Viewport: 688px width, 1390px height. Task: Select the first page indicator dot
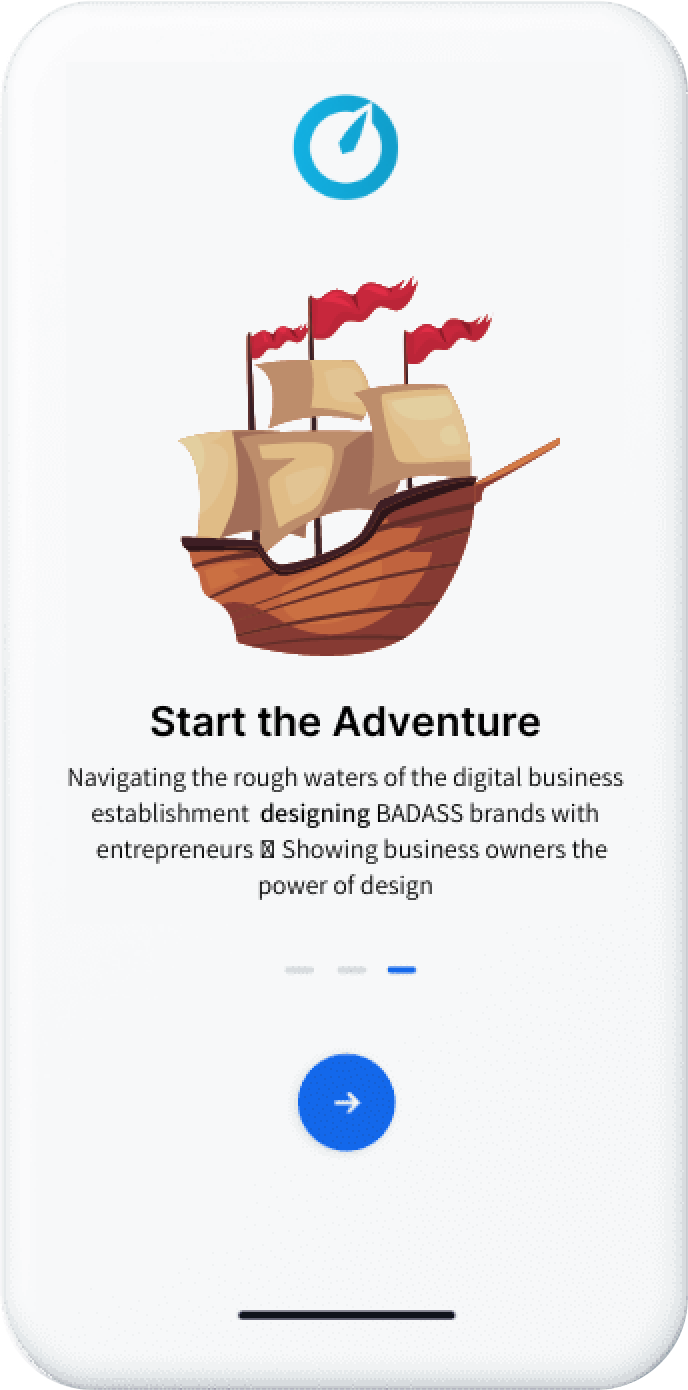point(299,969)
